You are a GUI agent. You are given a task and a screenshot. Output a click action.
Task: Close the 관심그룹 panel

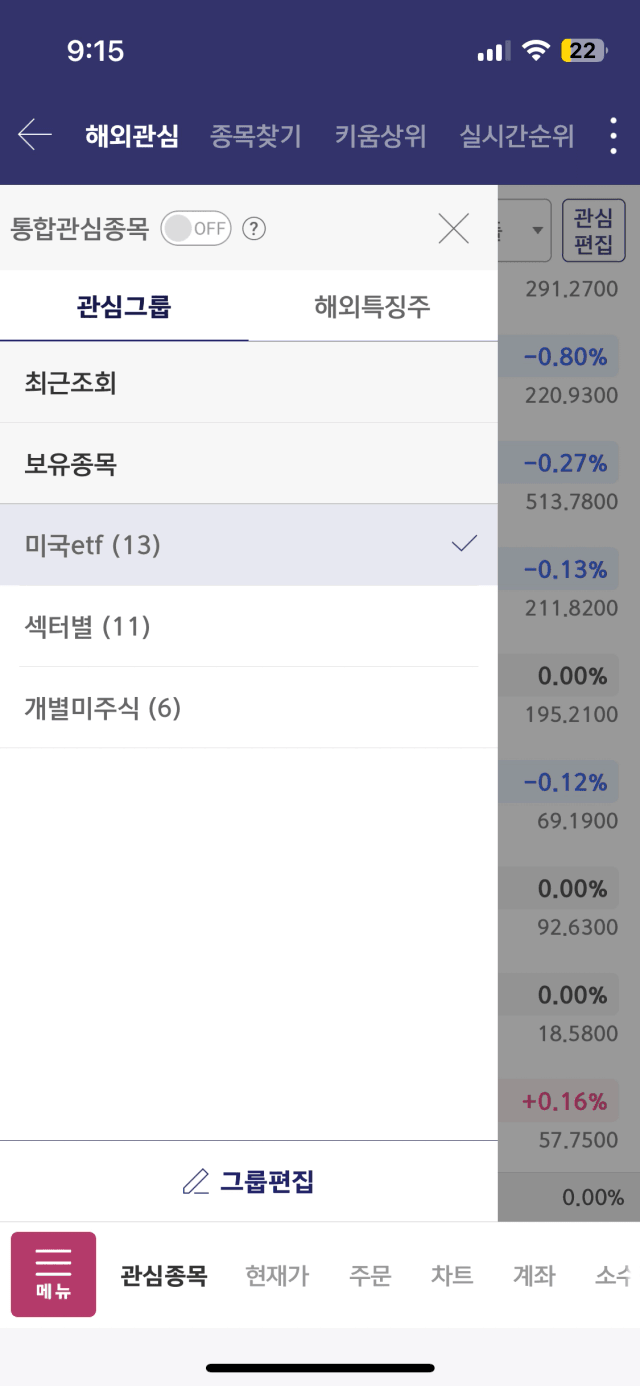point(454,229)
